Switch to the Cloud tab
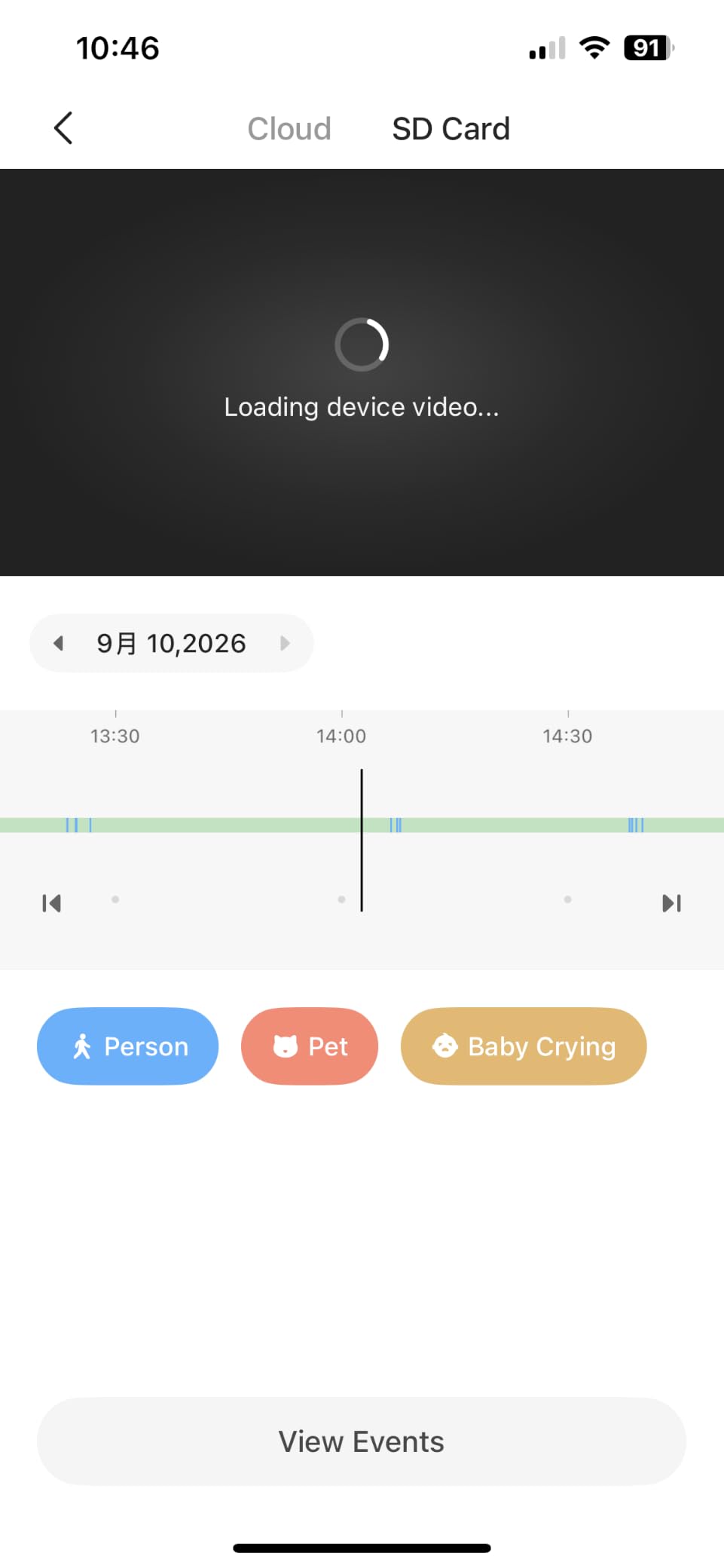 (x=289, y=129)
